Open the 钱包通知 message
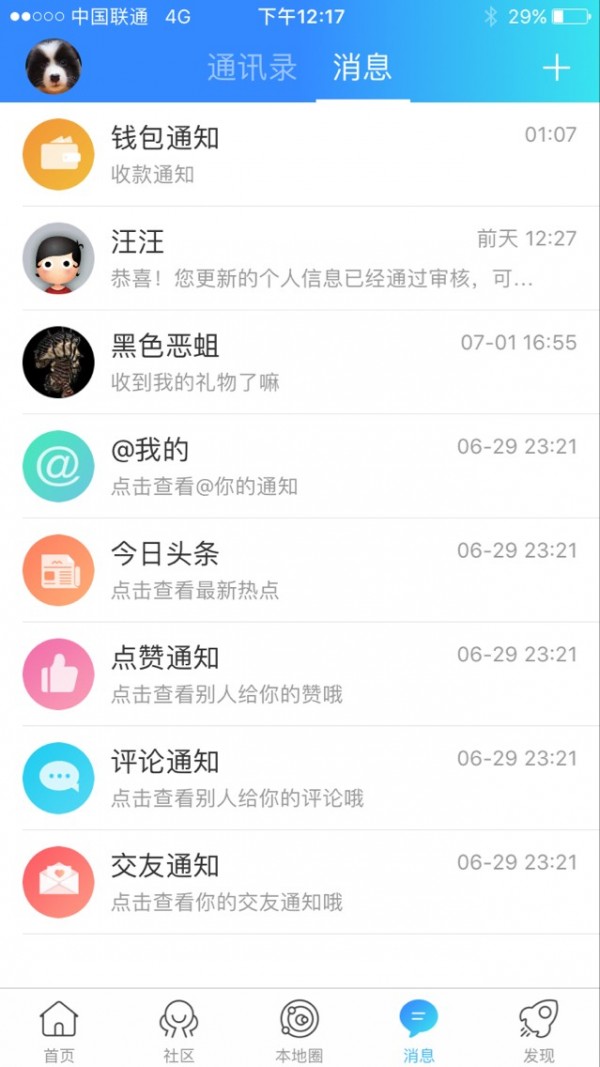 tap(300, 154)
